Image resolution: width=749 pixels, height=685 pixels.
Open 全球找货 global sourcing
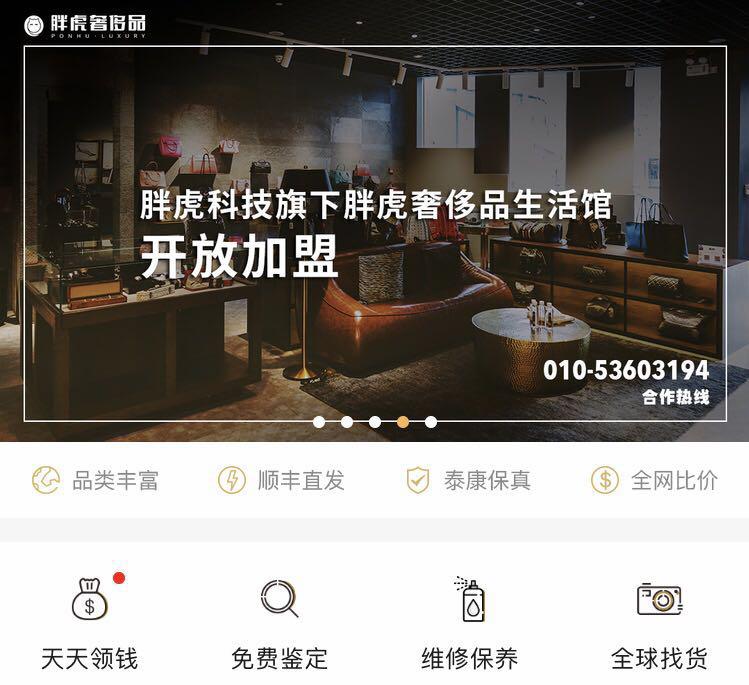coord(659,620)
